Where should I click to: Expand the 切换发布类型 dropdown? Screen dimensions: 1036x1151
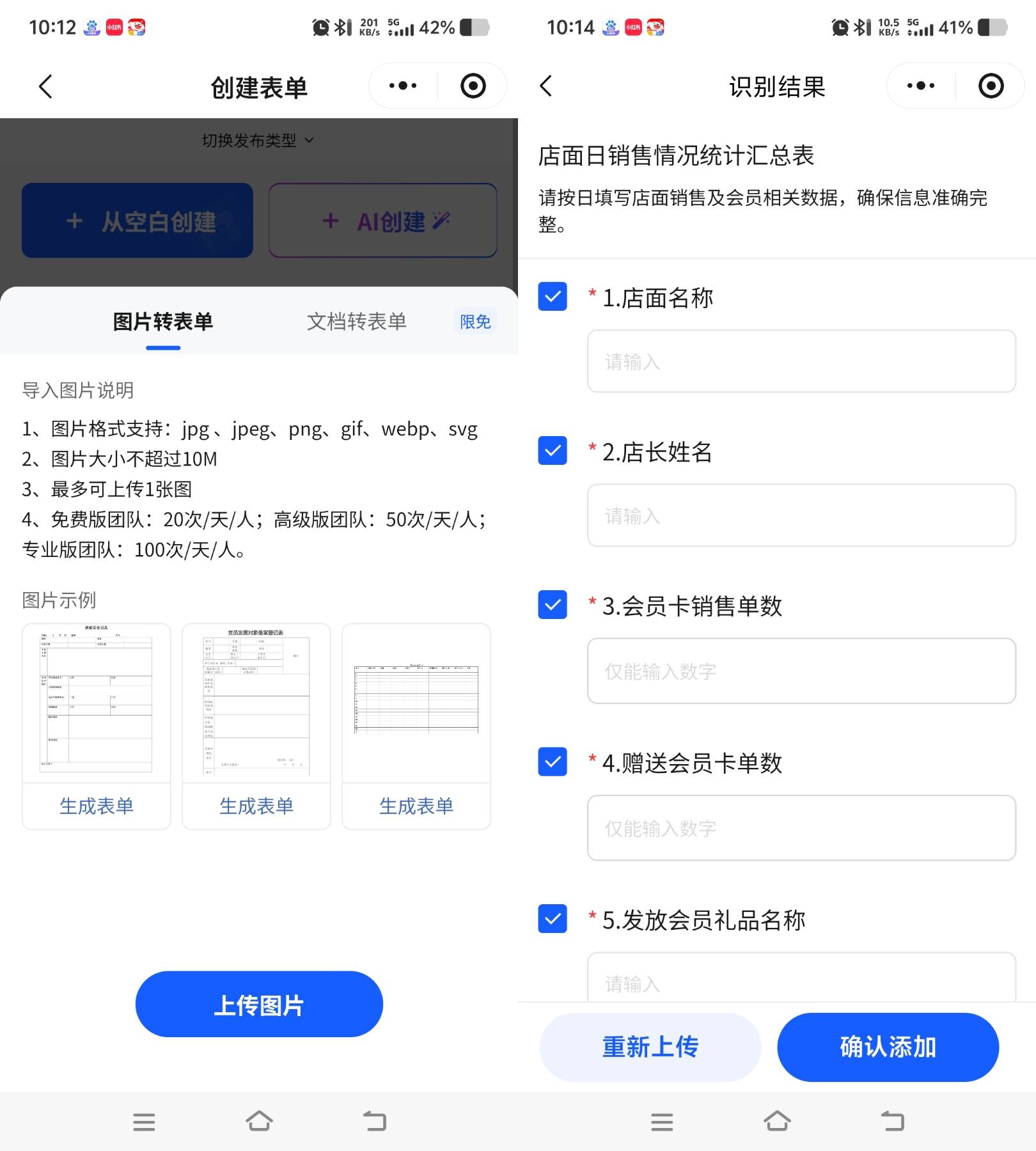click(x=258, y=140)
